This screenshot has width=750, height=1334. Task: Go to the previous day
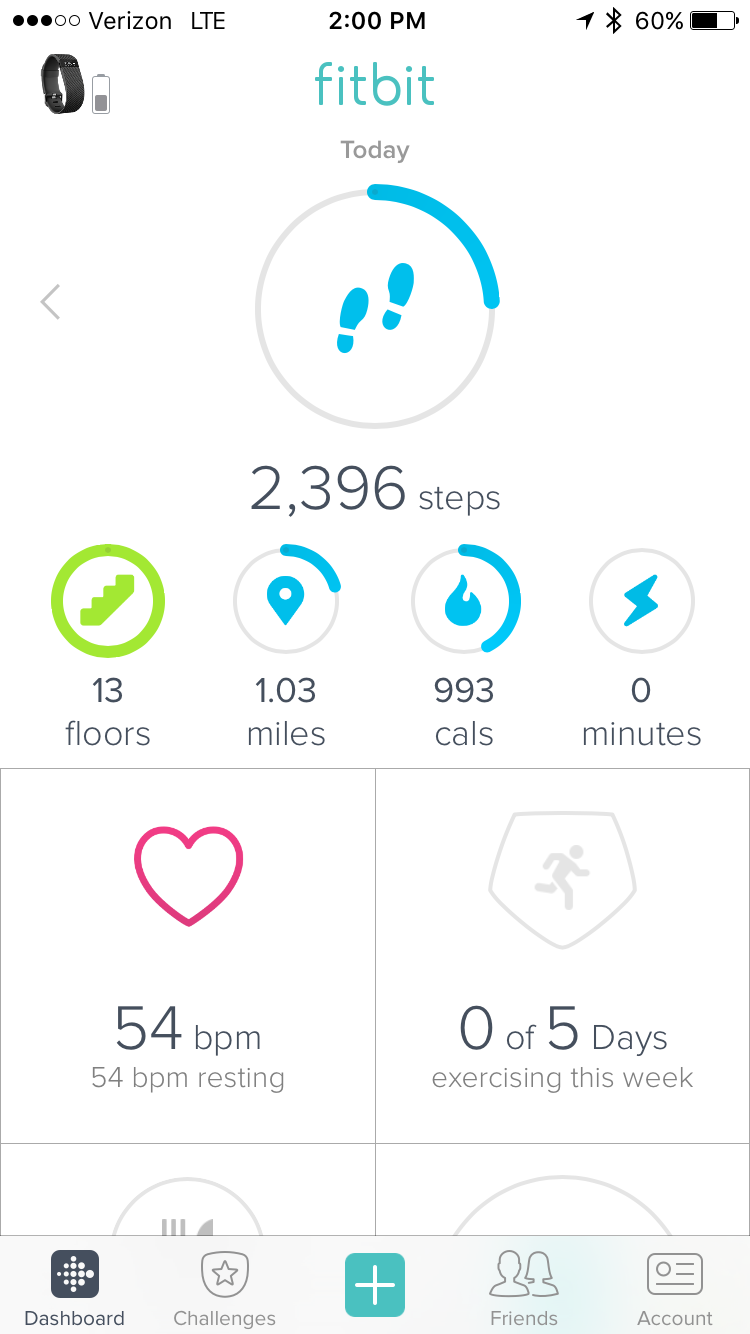tap(50, 301)
